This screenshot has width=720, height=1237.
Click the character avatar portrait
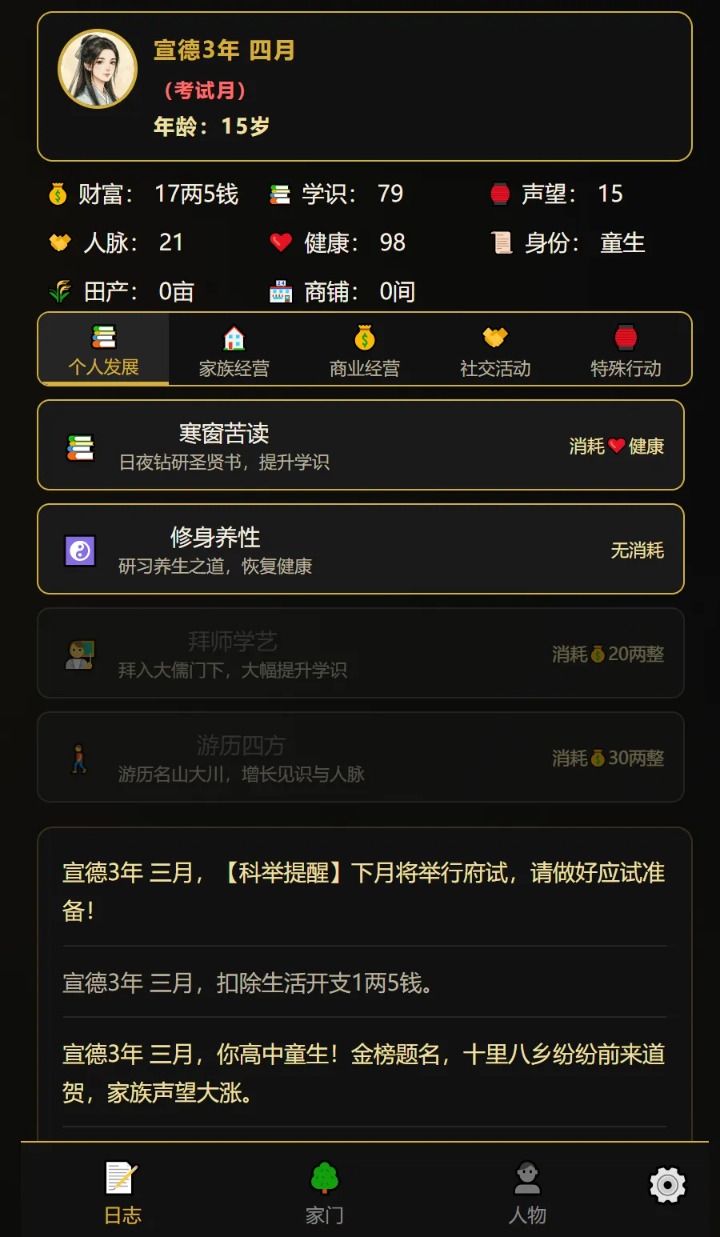coord(97,68)
